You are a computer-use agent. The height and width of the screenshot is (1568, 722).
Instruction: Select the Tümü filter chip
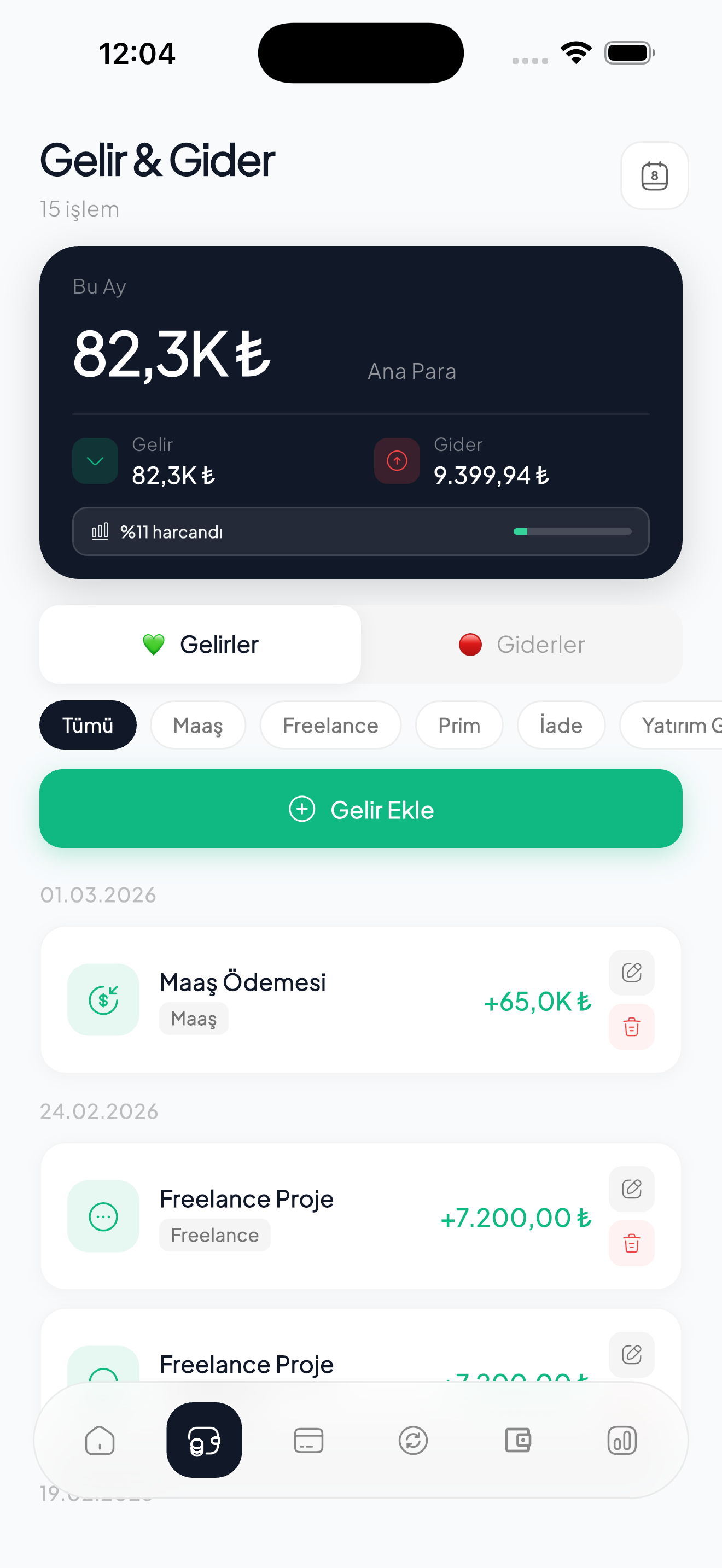[x=88, y=725]
